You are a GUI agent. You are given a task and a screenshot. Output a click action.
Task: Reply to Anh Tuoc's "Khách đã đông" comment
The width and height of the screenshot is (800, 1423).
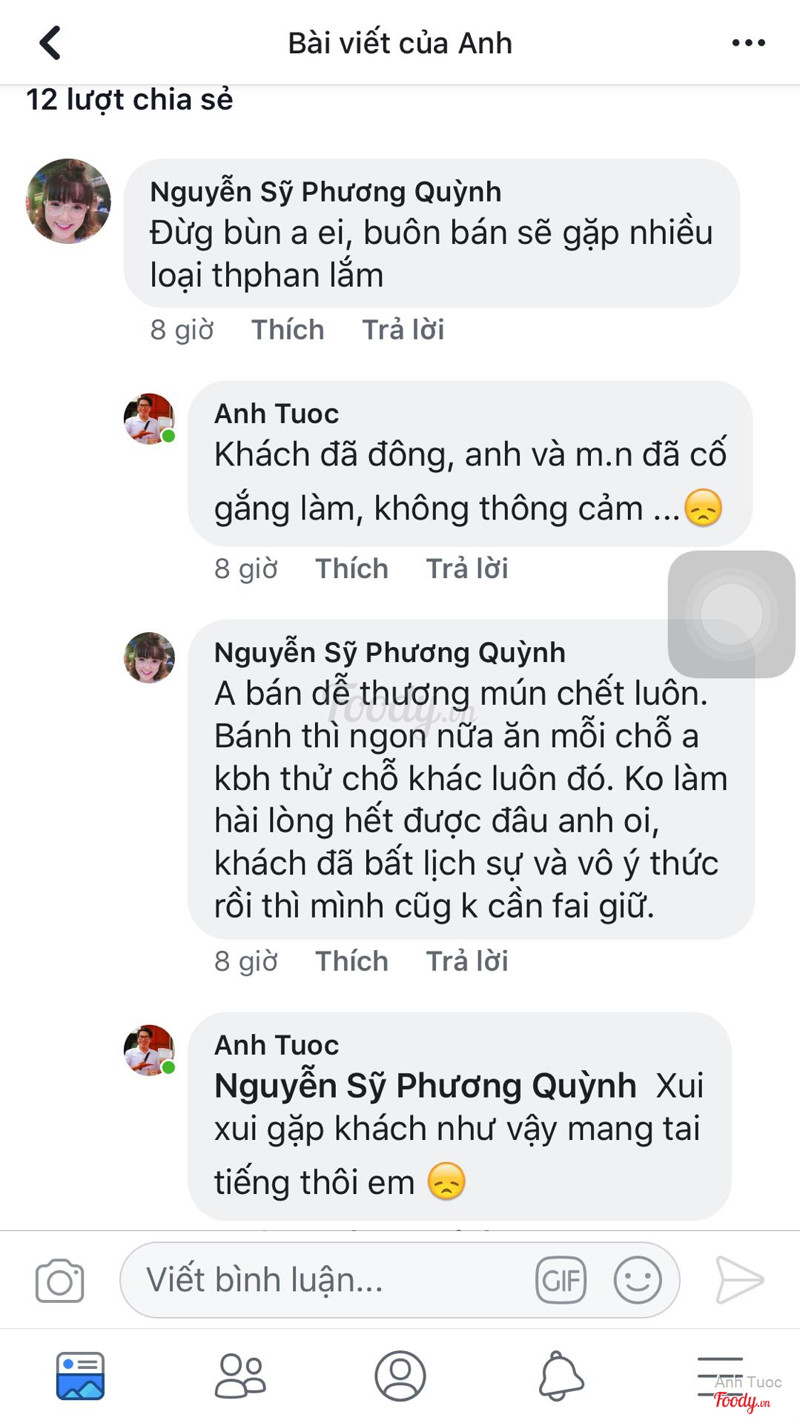[x=467, y=569]
